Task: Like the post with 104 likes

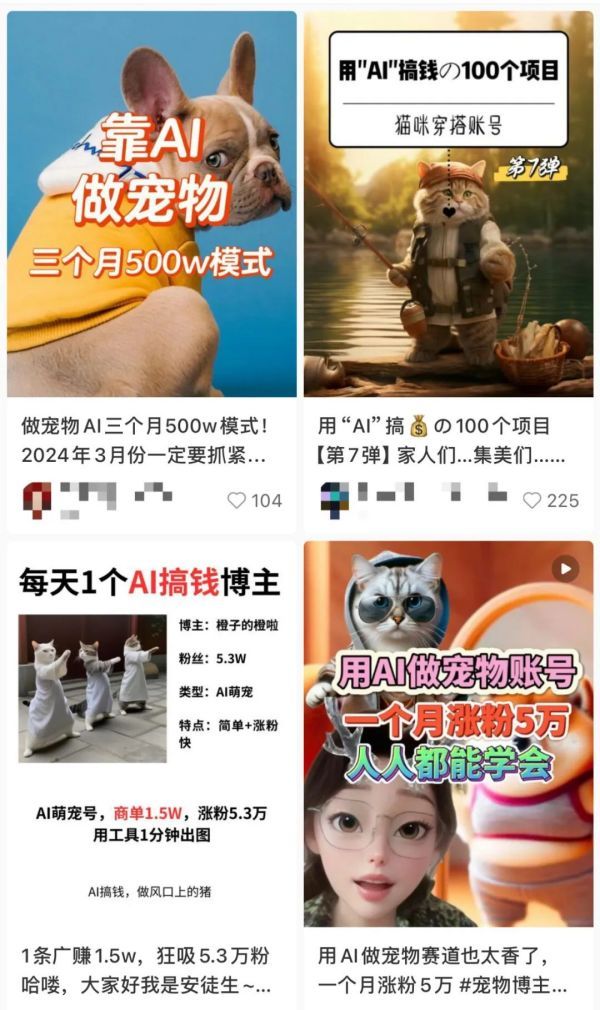Action: 236,500
